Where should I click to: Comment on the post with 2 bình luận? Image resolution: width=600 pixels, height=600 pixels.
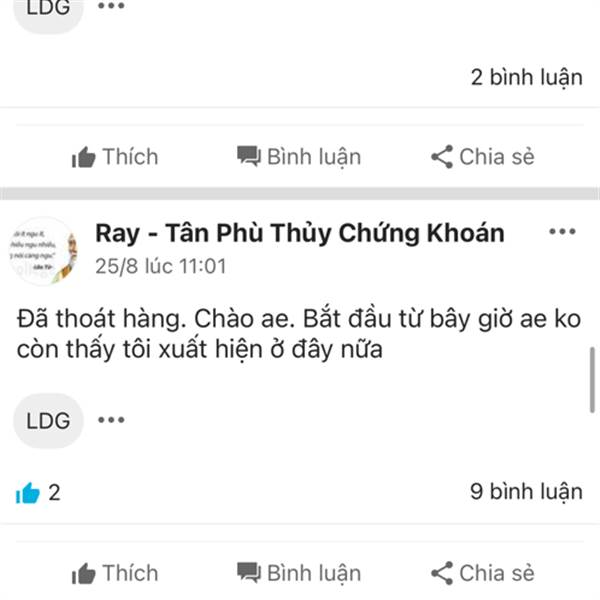pos(299,156)
